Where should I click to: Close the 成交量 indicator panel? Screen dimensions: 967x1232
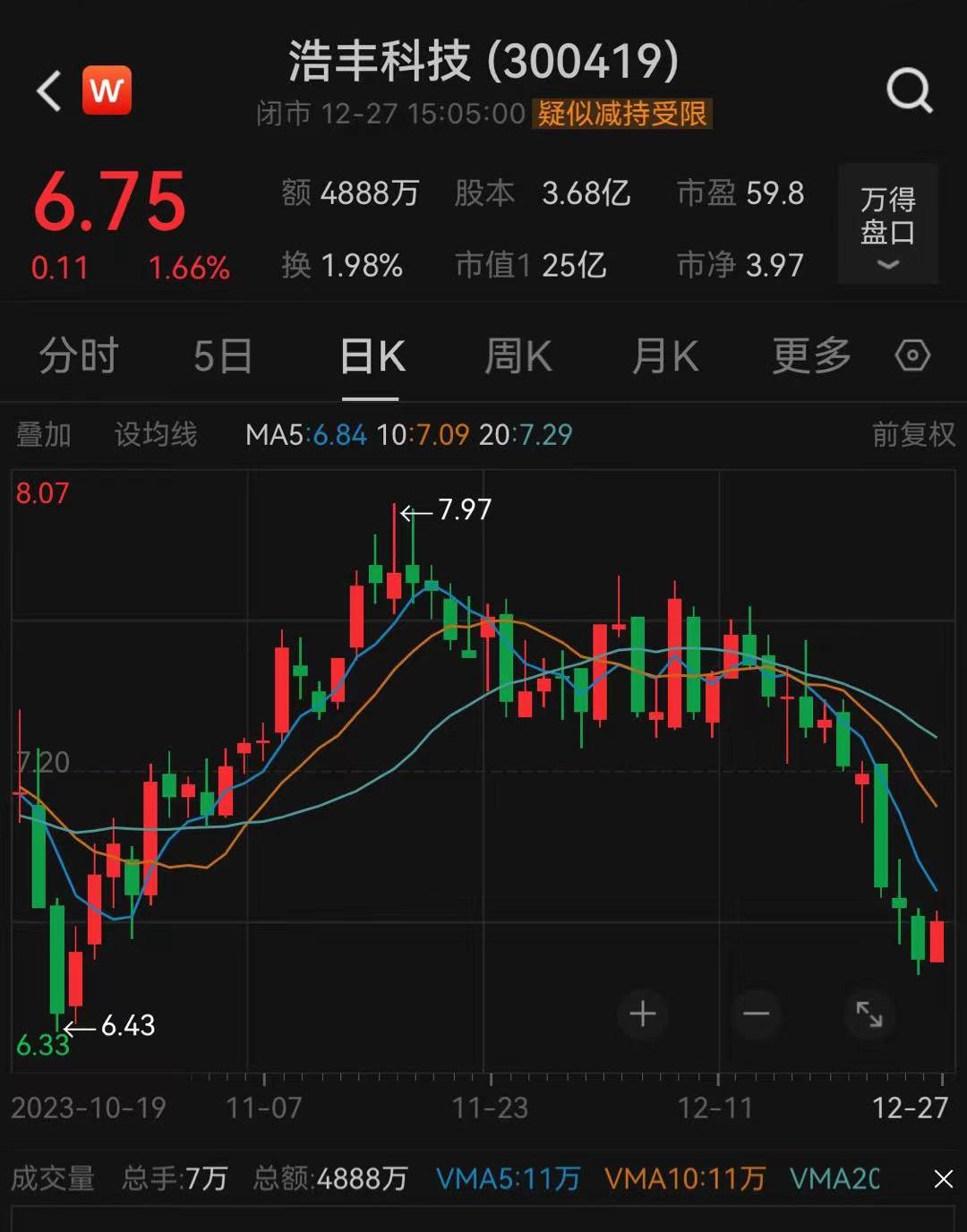coord(943,1178)
